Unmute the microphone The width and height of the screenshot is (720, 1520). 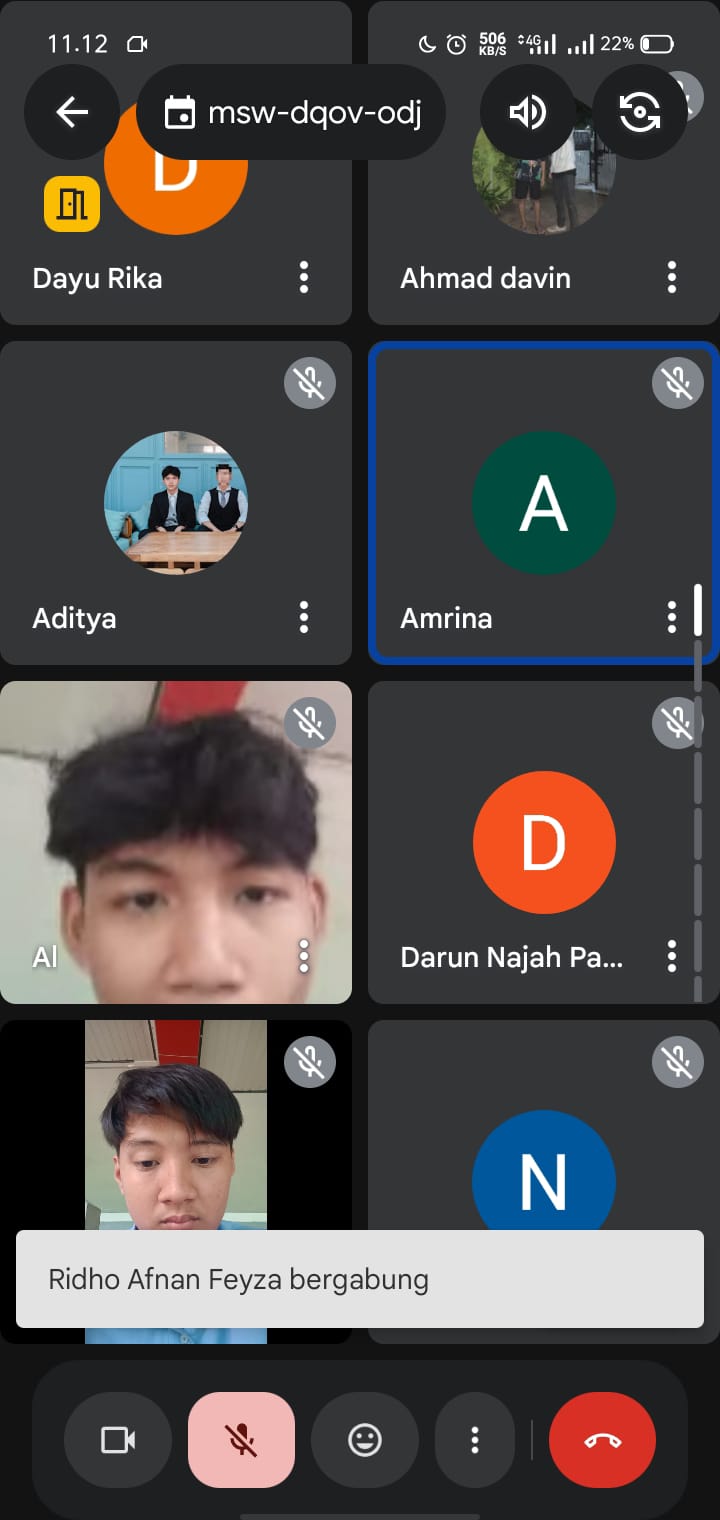(x=241, y=1440)
